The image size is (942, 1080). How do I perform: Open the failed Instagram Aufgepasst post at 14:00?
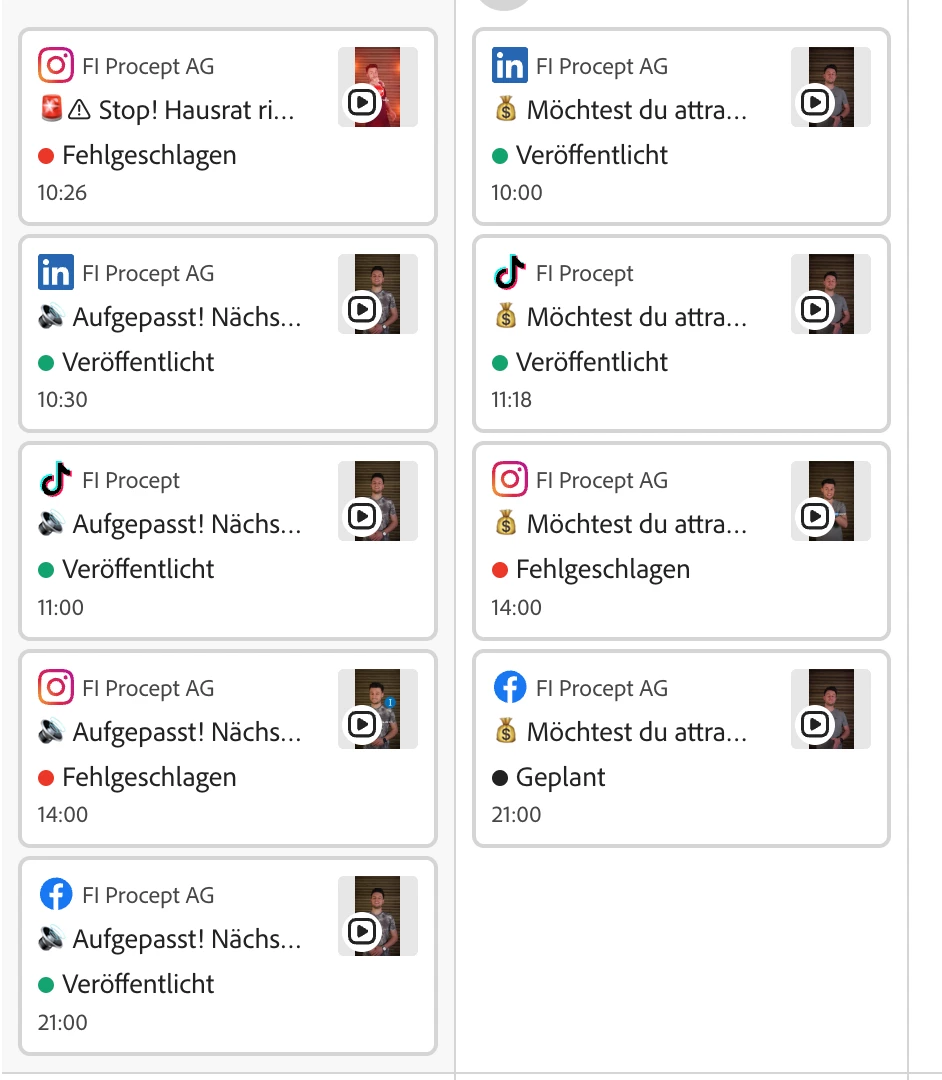point(228,749)
